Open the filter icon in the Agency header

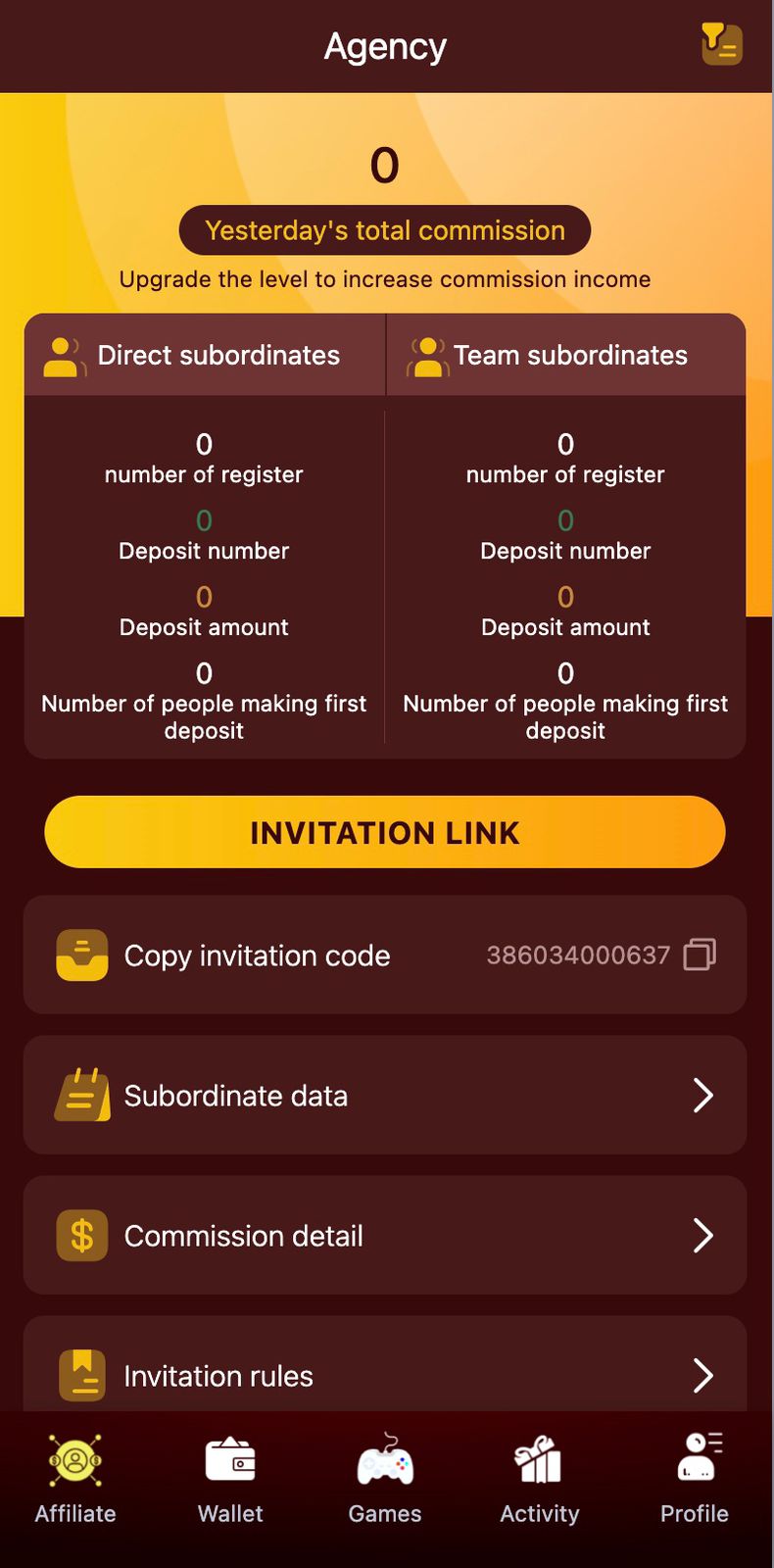[721, 45]
